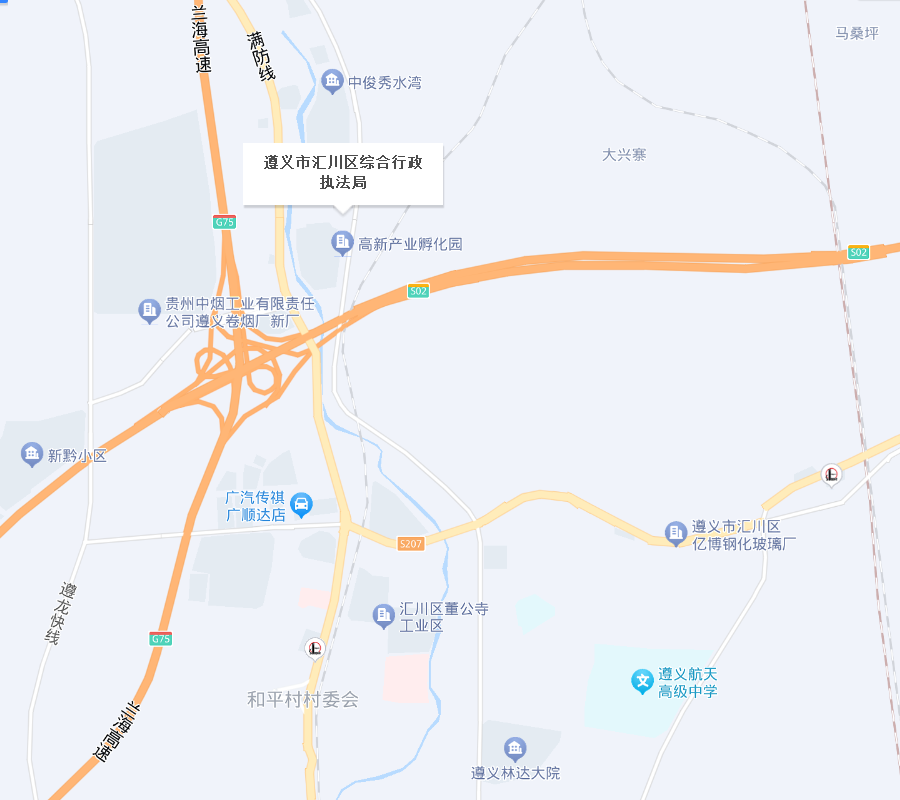The width and height of the screenshot is (900, 800).
Task: Tap the 遵义航天高级中学 school marker
Action: (x=643, y=682)
